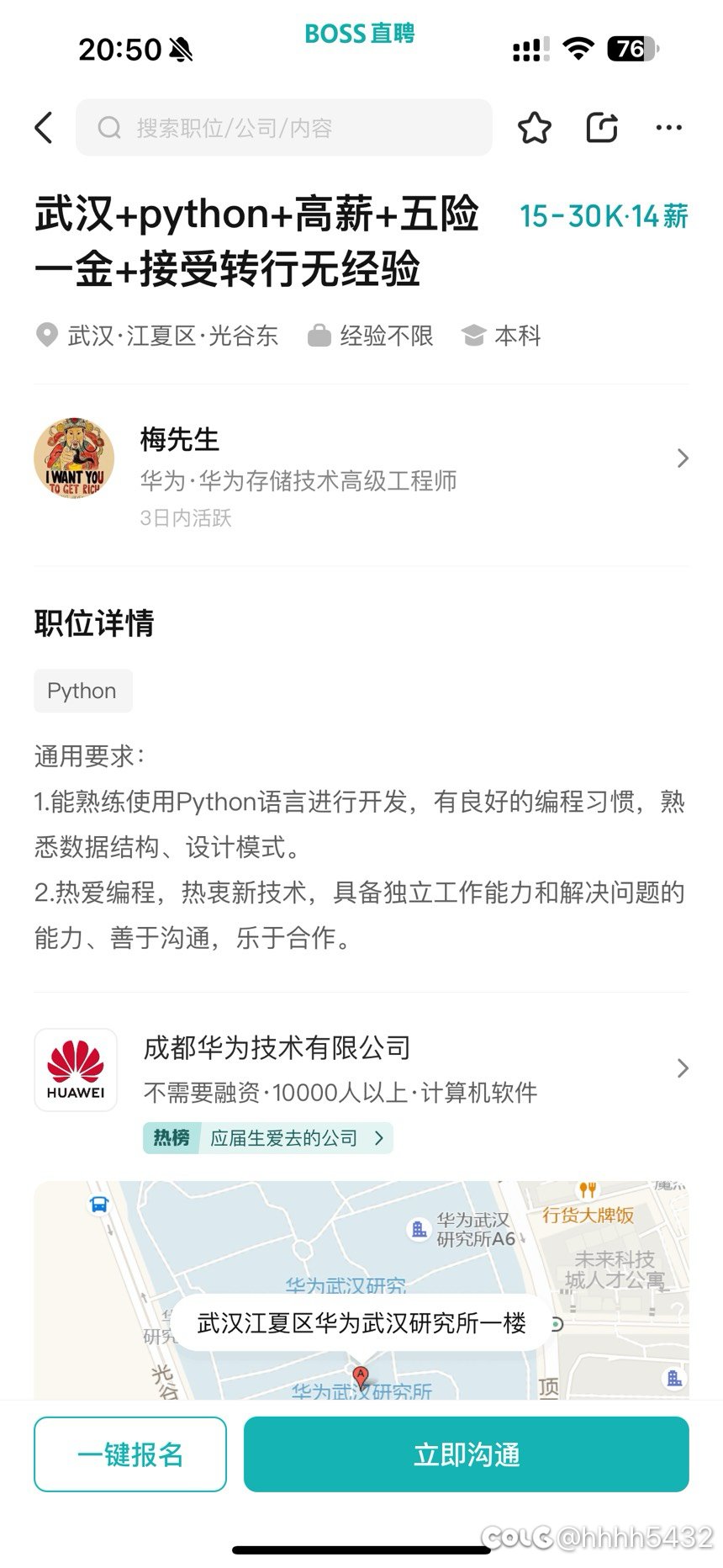The height and width of the screenshot is (1568, 723).
Task: Favorite this job with the star icon
Action: coord(534,128)
